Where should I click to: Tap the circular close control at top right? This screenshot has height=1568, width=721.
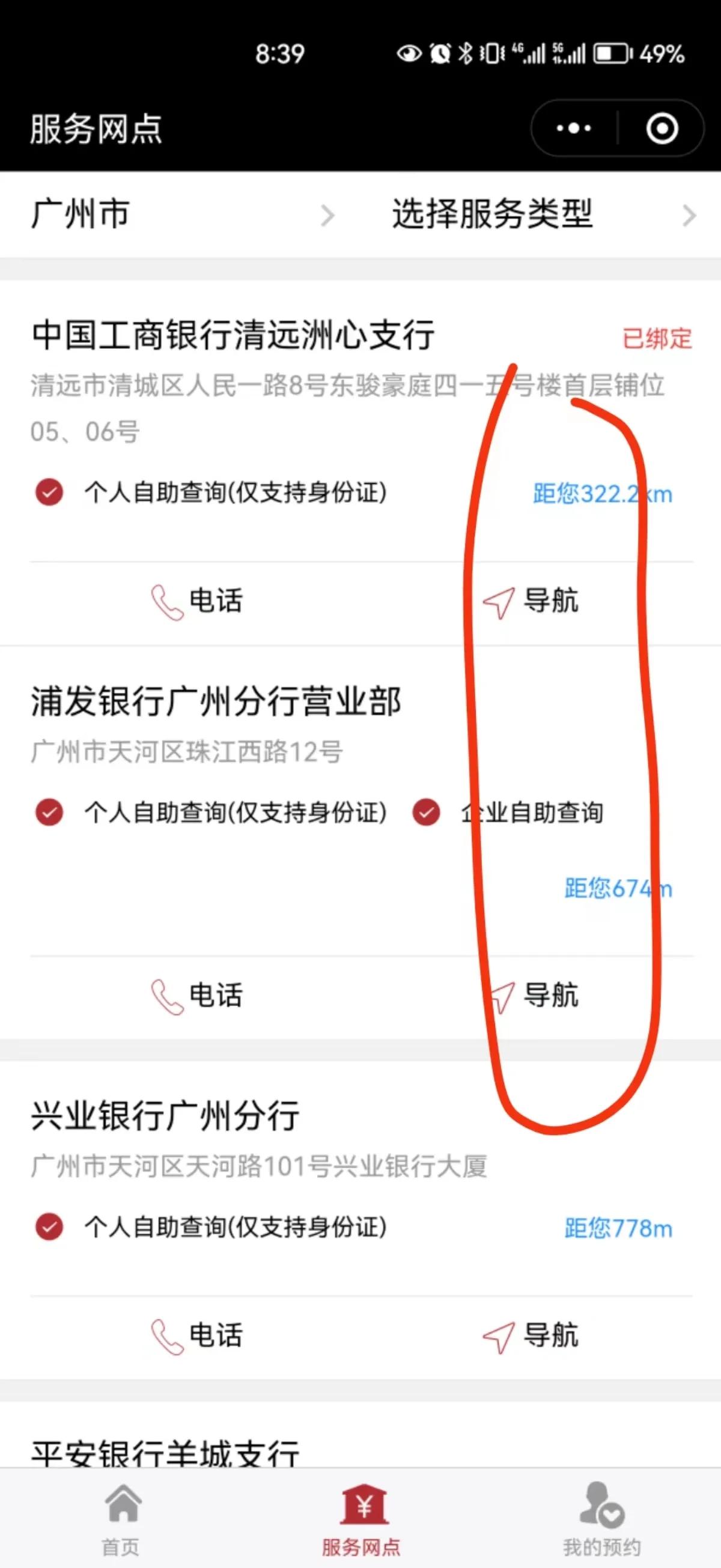(661, 129)
